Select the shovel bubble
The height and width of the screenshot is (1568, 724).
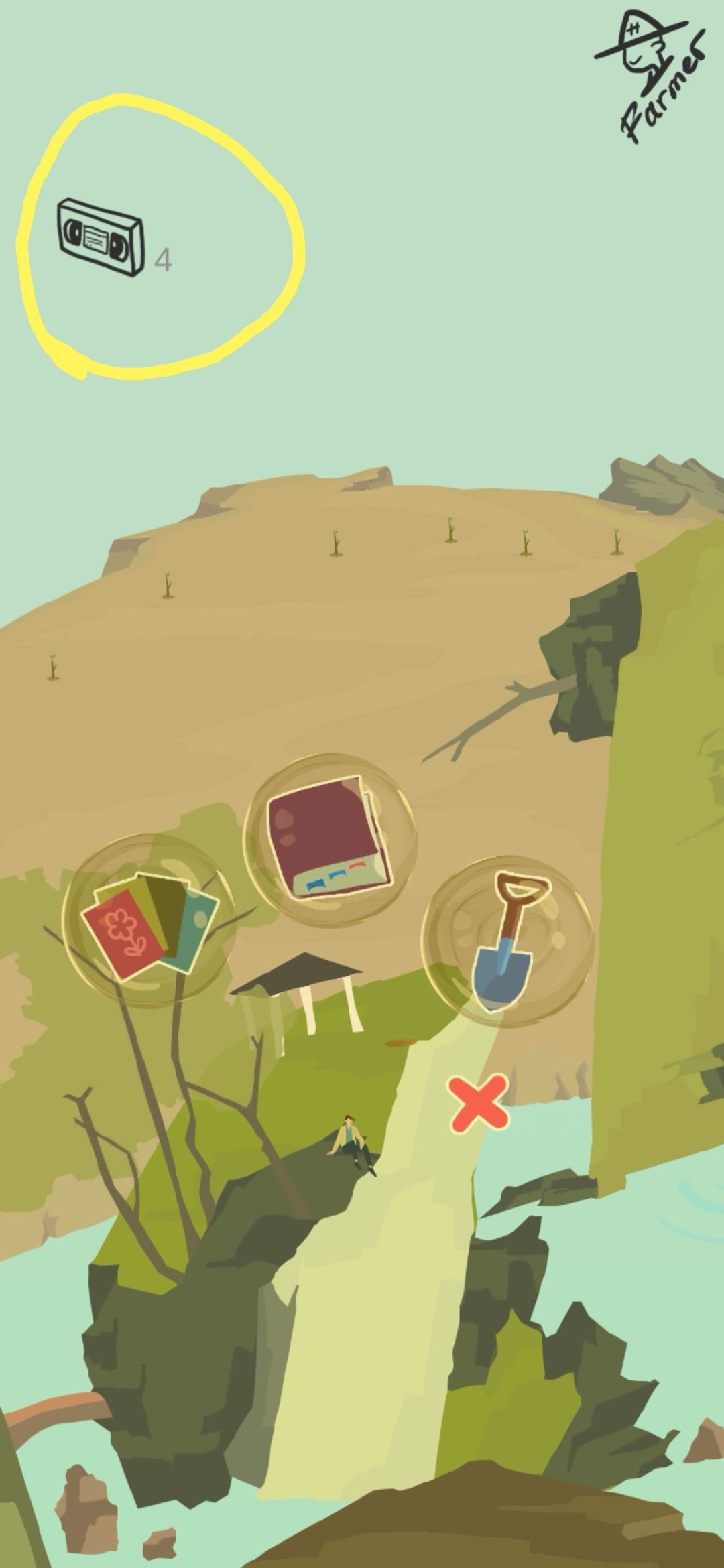point(507,940)
